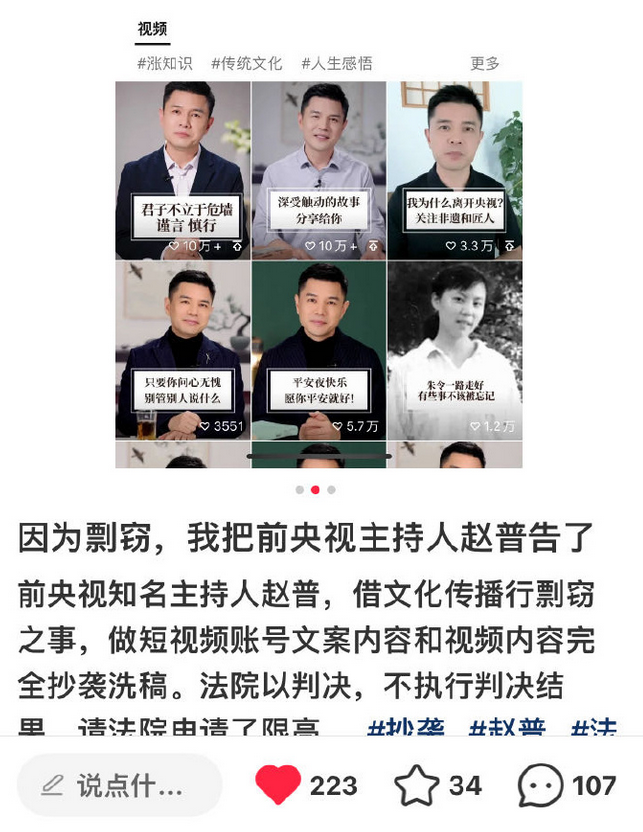Tap the "说点什么" comment input field
The width and height of the screenshot is (643, 832).
click(119, 785)
